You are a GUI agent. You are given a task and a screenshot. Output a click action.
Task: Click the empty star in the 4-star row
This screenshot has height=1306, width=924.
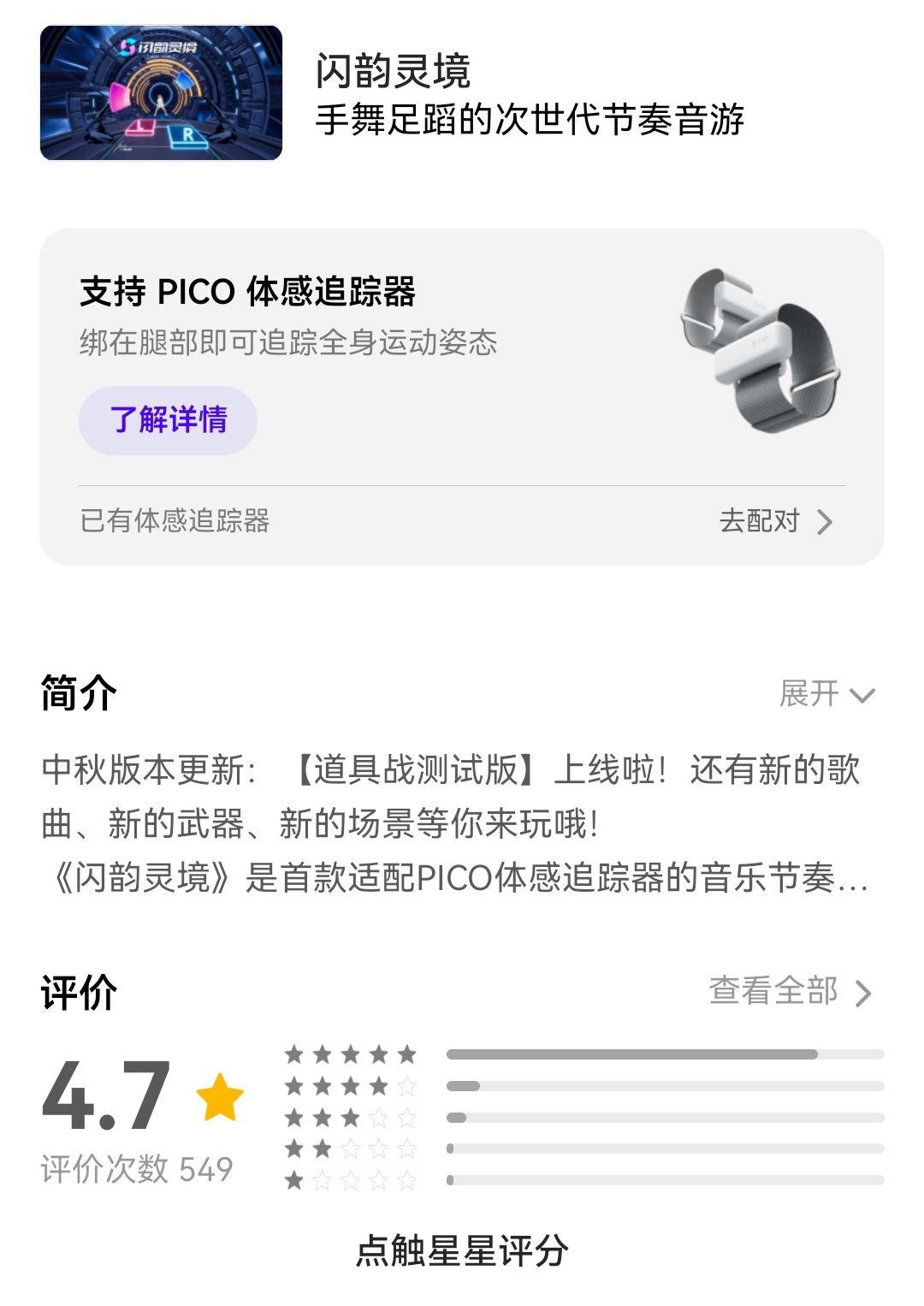click(x=405, y=1085)
